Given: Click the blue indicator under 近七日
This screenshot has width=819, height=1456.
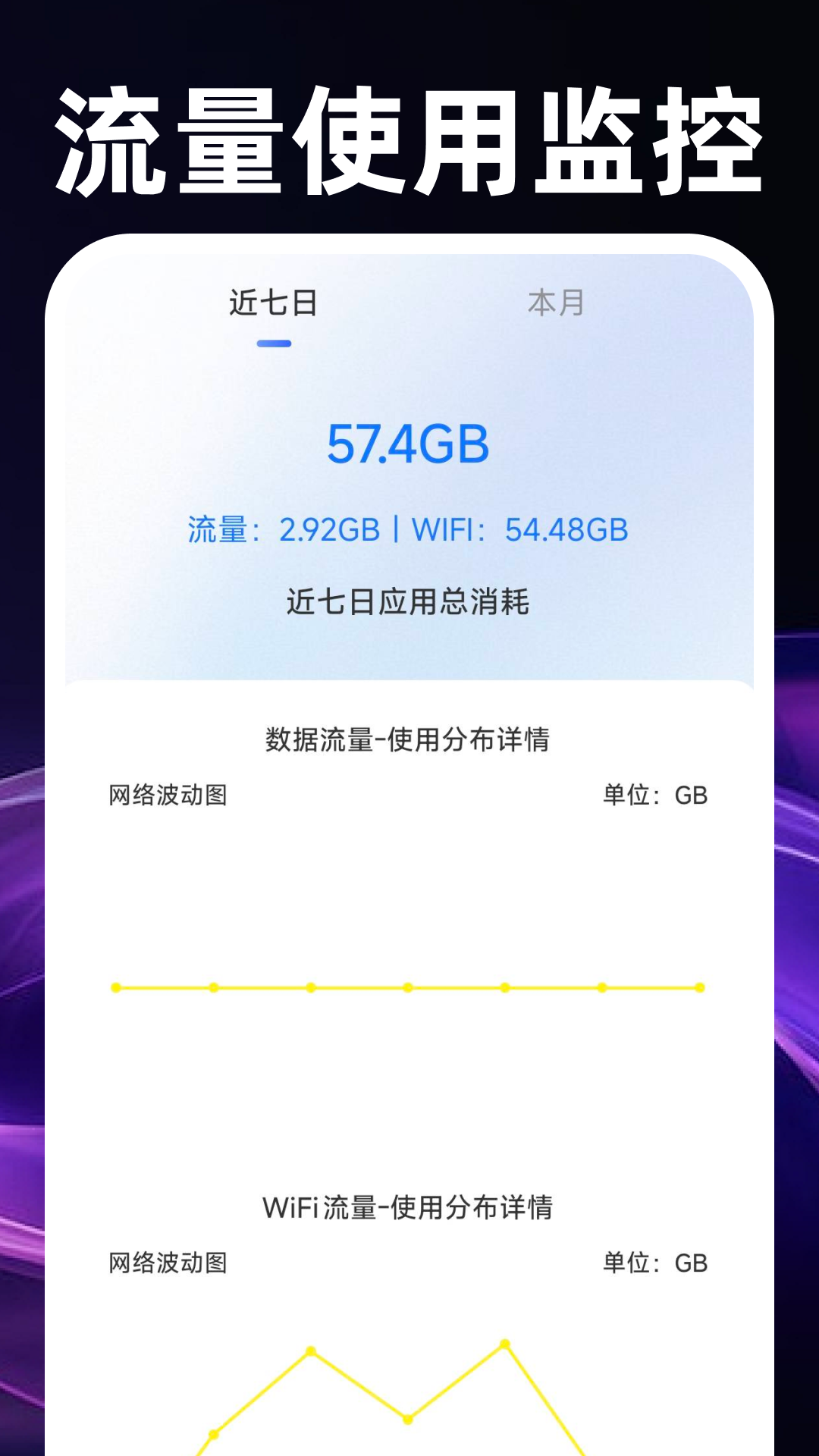Looking at the screenshot, I should coord(275,343).
